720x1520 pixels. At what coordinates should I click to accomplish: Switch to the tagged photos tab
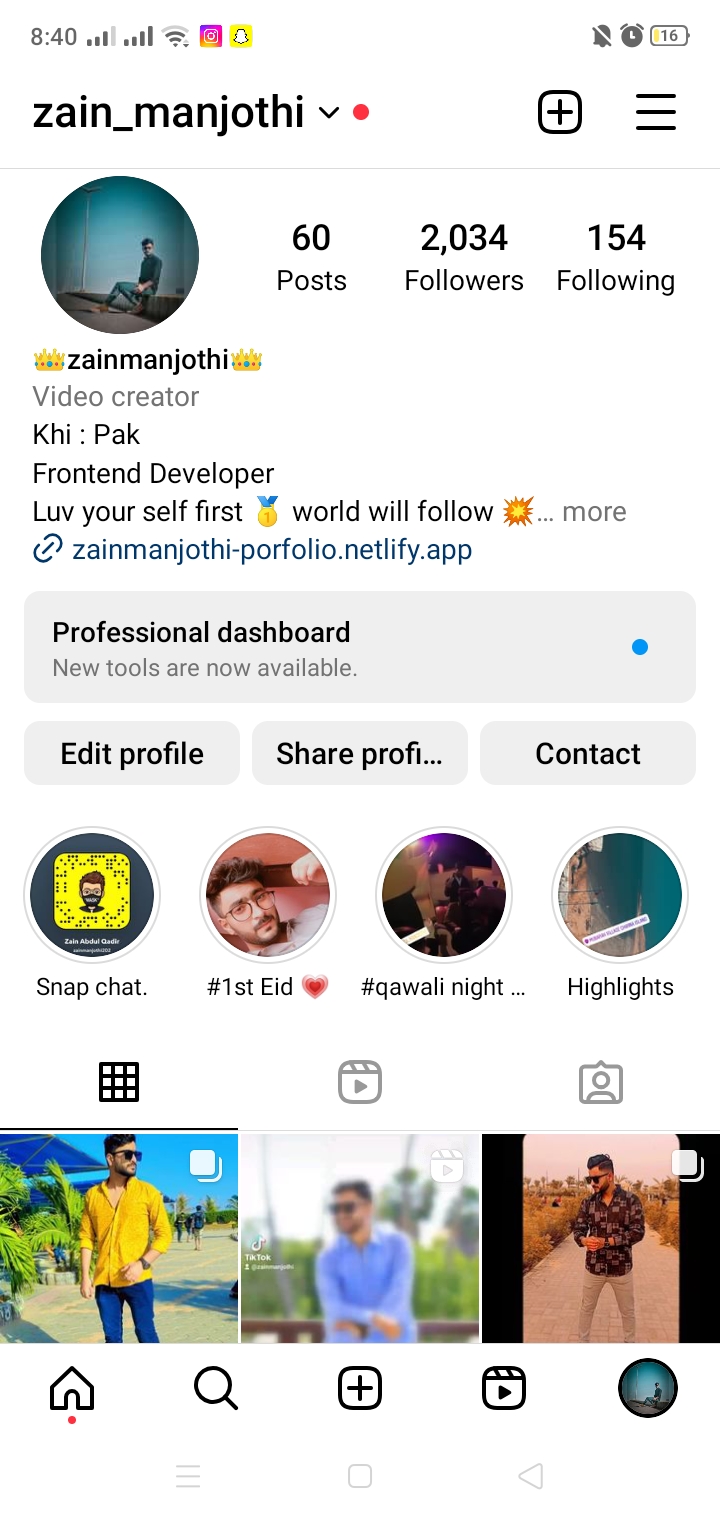click(600, 1082)
